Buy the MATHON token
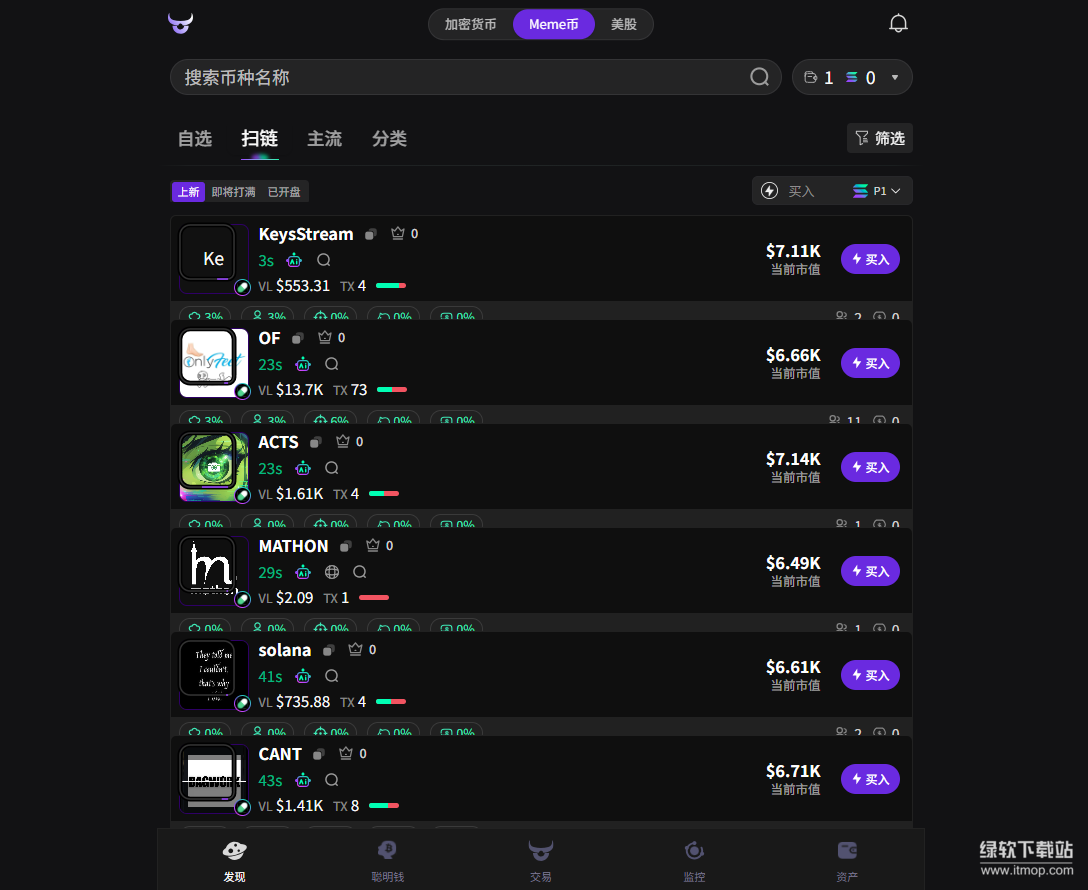This screenshot has height=890, width=1088. pyautogui.click(x=870, y=571)
